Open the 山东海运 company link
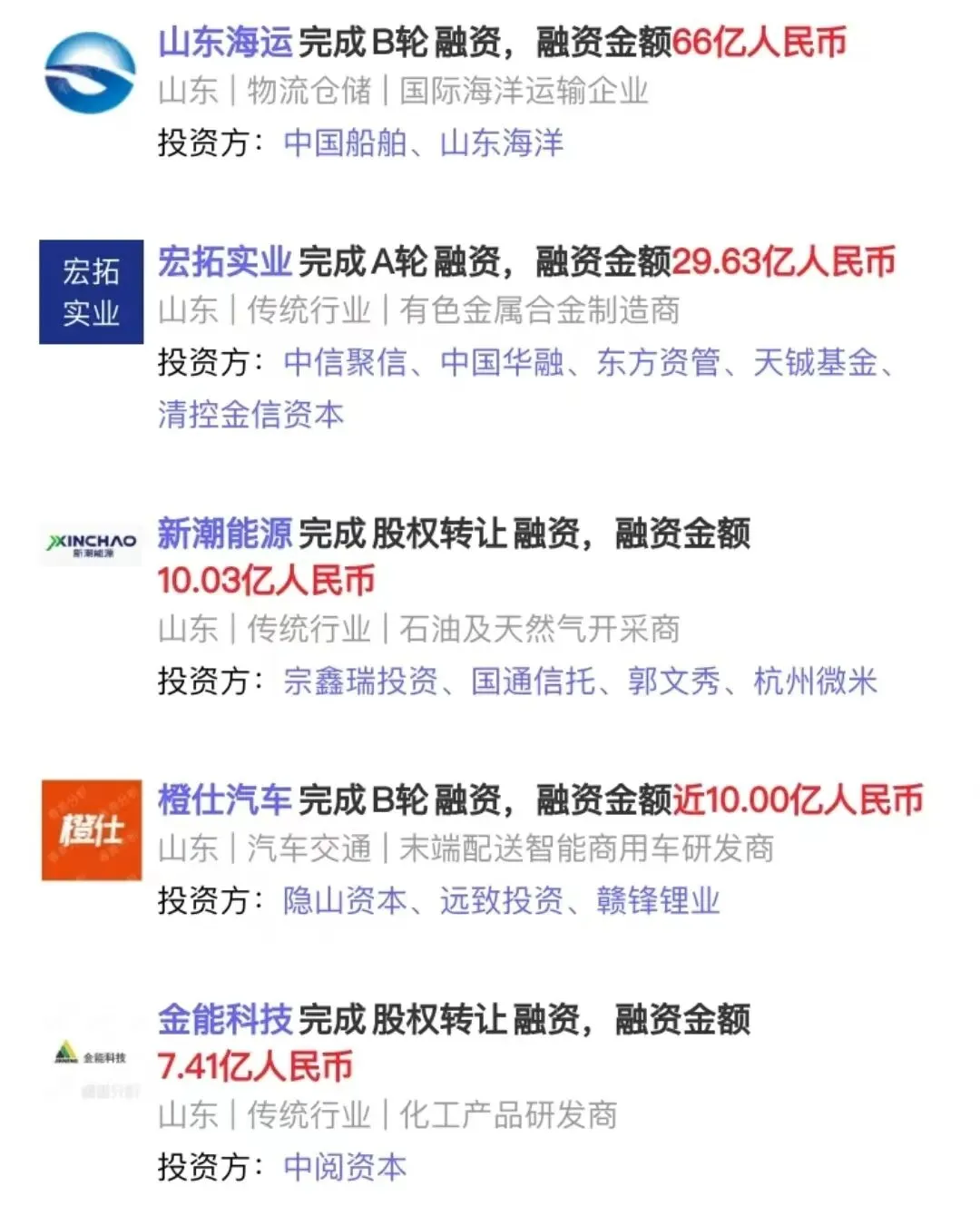 225,43
